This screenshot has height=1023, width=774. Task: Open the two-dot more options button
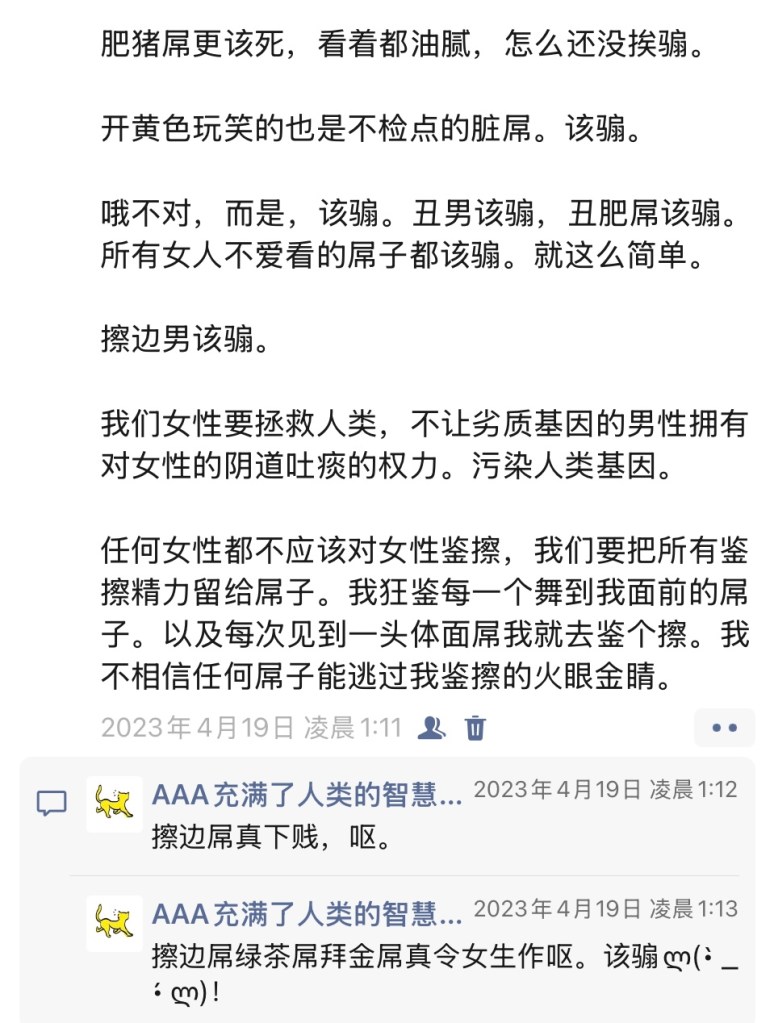click(x=724, y=728)
